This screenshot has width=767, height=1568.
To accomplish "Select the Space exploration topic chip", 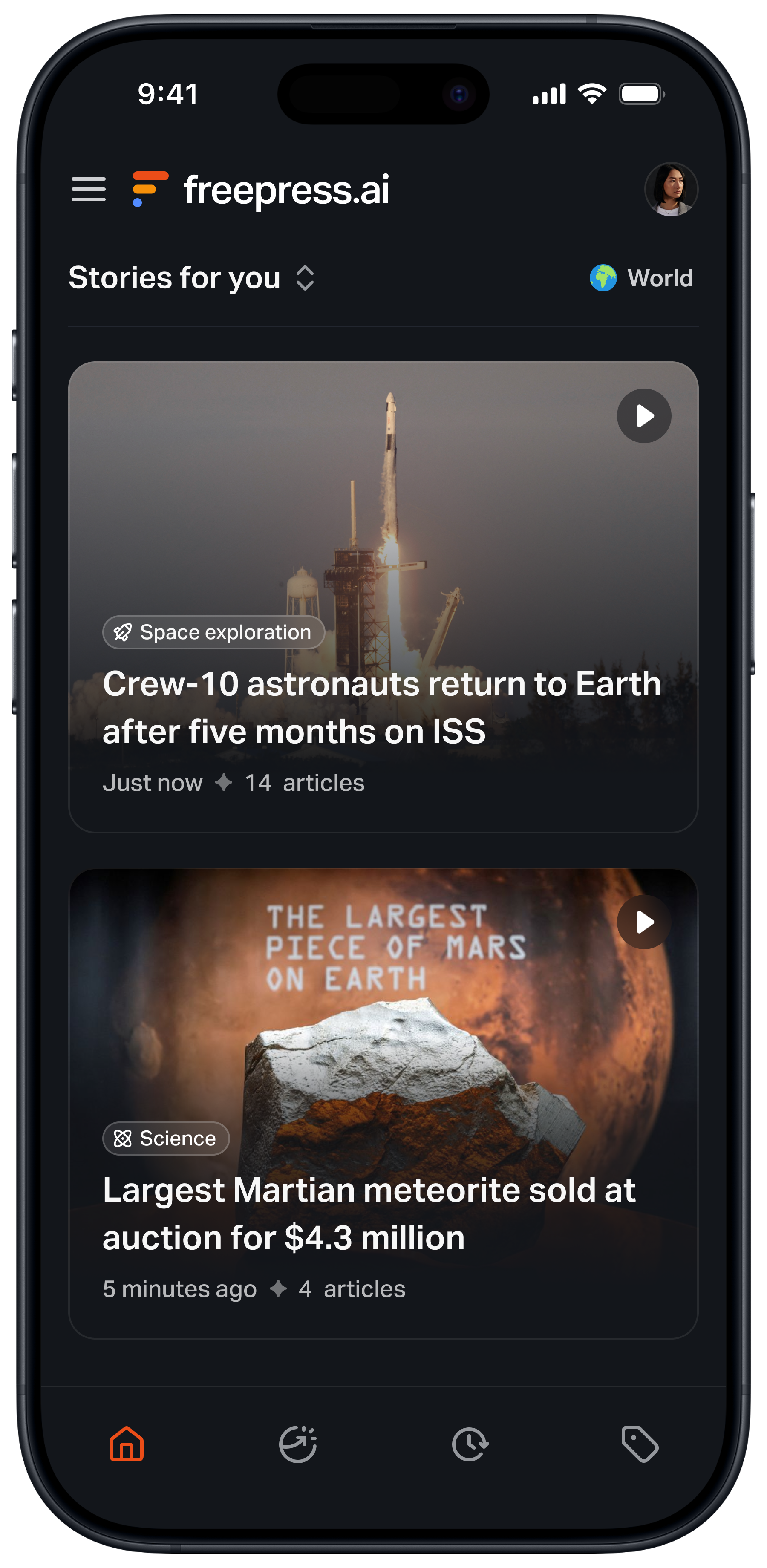I will 213,632.
